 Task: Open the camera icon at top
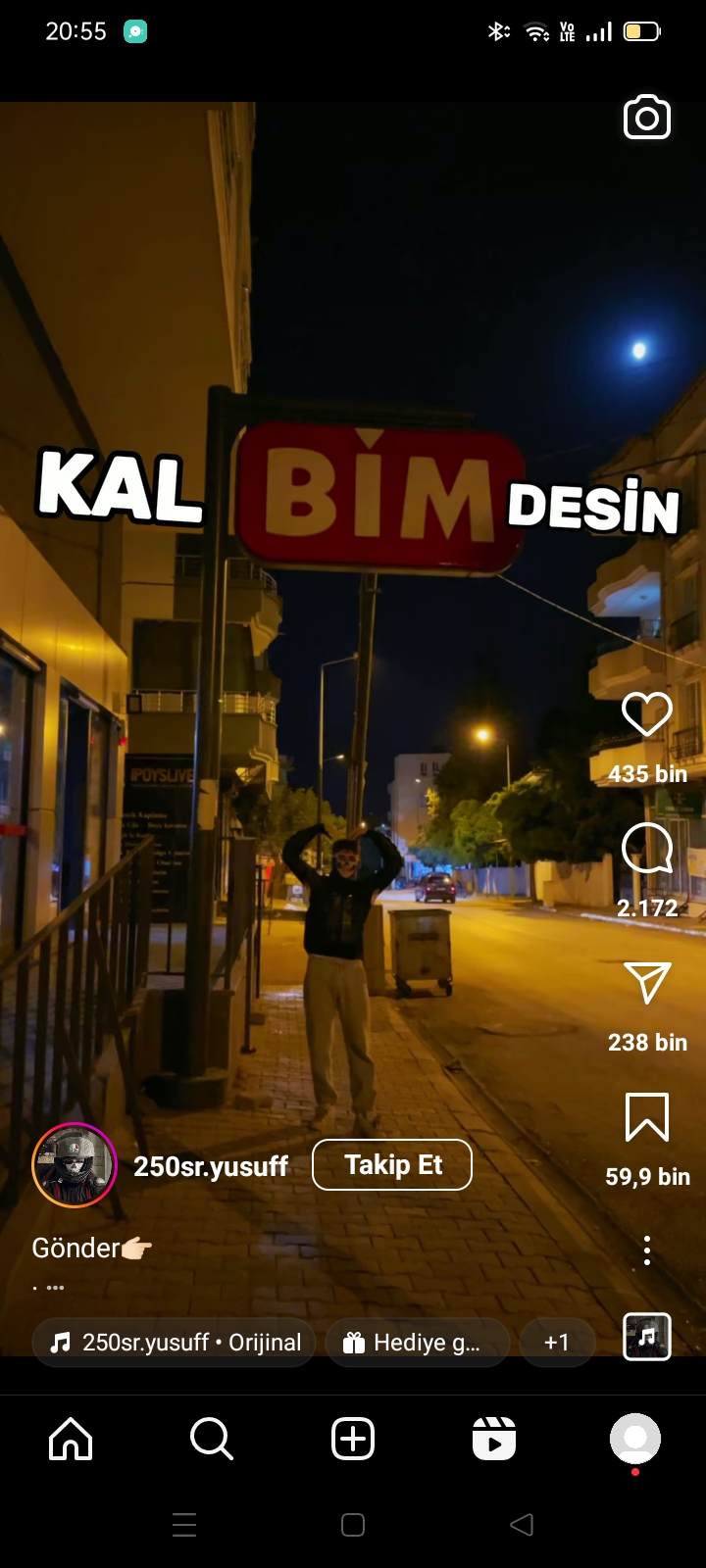coord(647,119)
